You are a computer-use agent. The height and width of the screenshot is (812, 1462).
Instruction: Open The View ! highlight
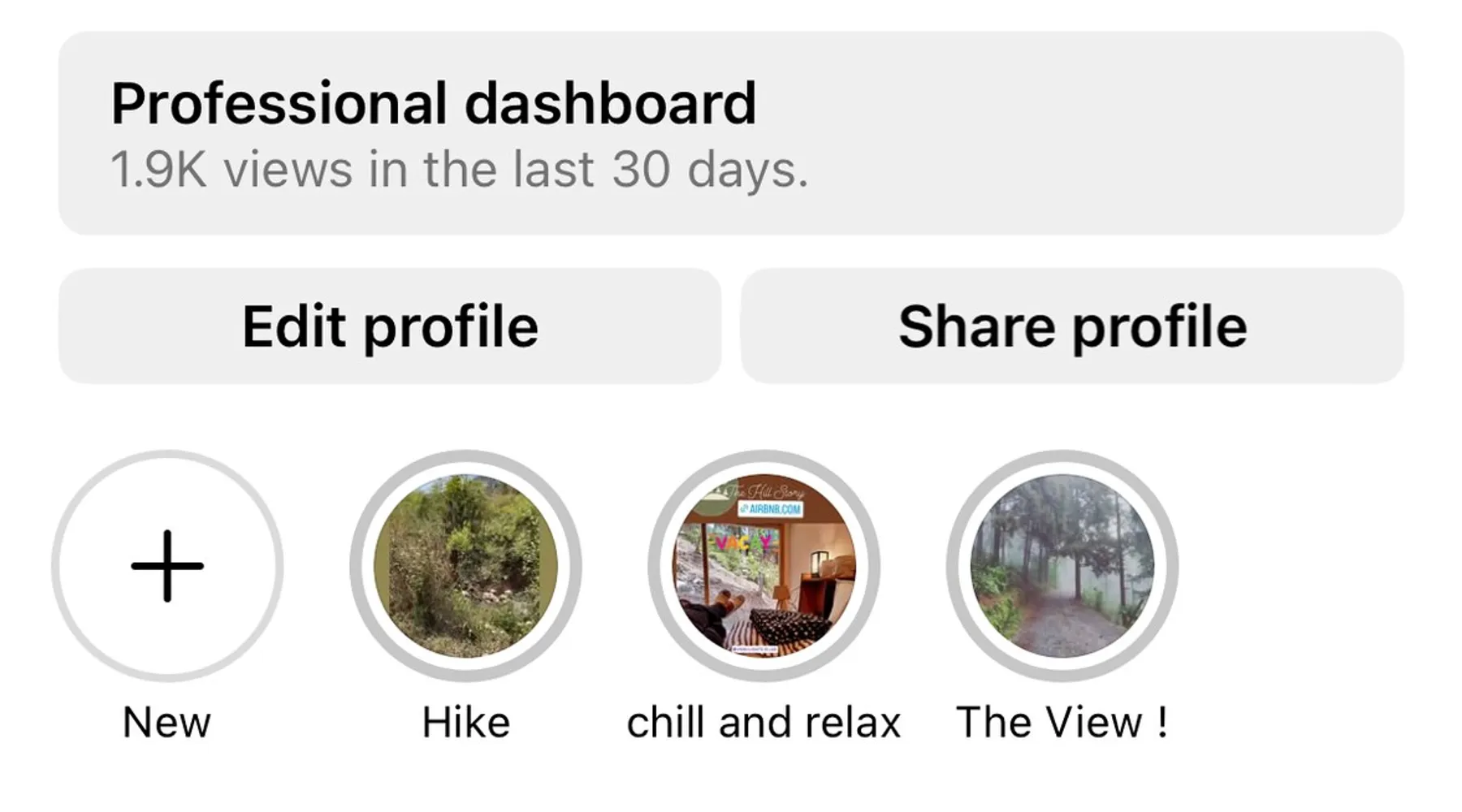[x=1062, y=566]
